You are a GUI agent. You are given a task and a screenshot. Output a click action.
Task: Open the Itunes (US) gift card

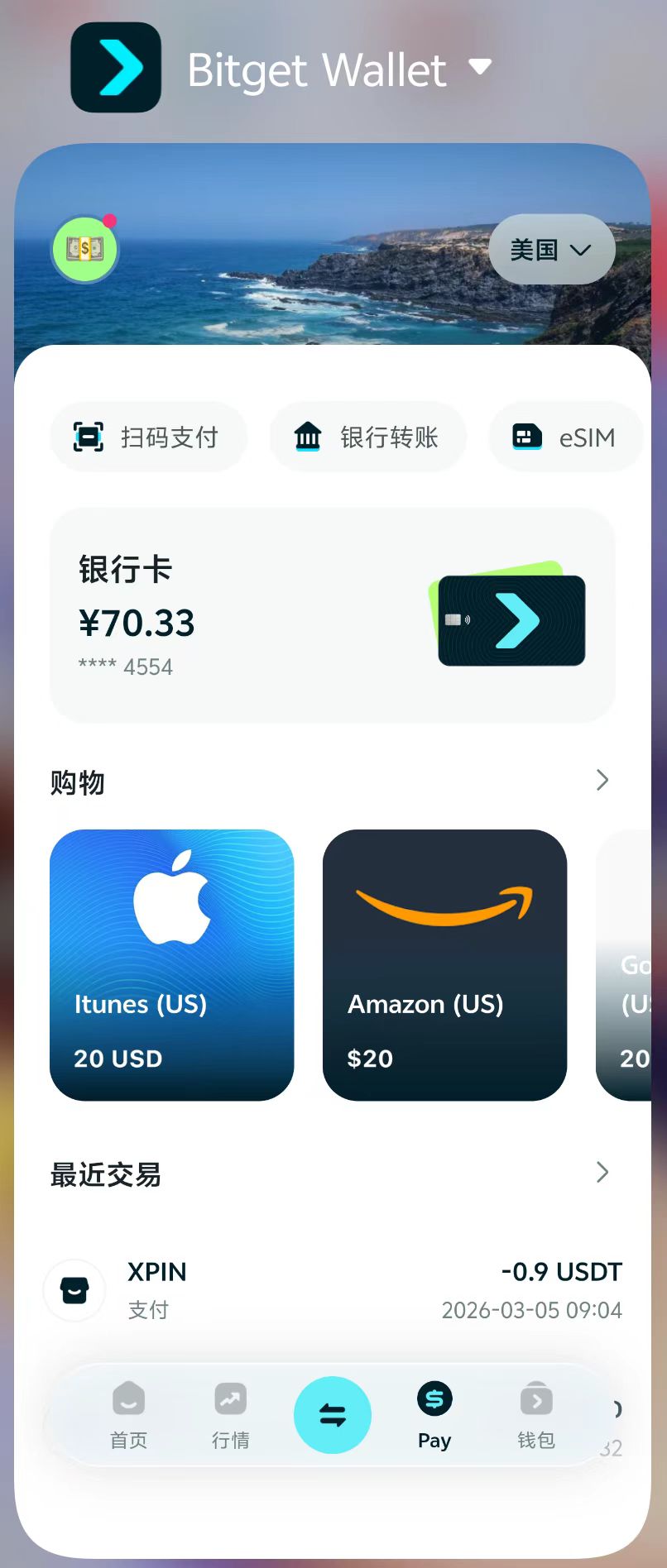[x=172, y=965]
